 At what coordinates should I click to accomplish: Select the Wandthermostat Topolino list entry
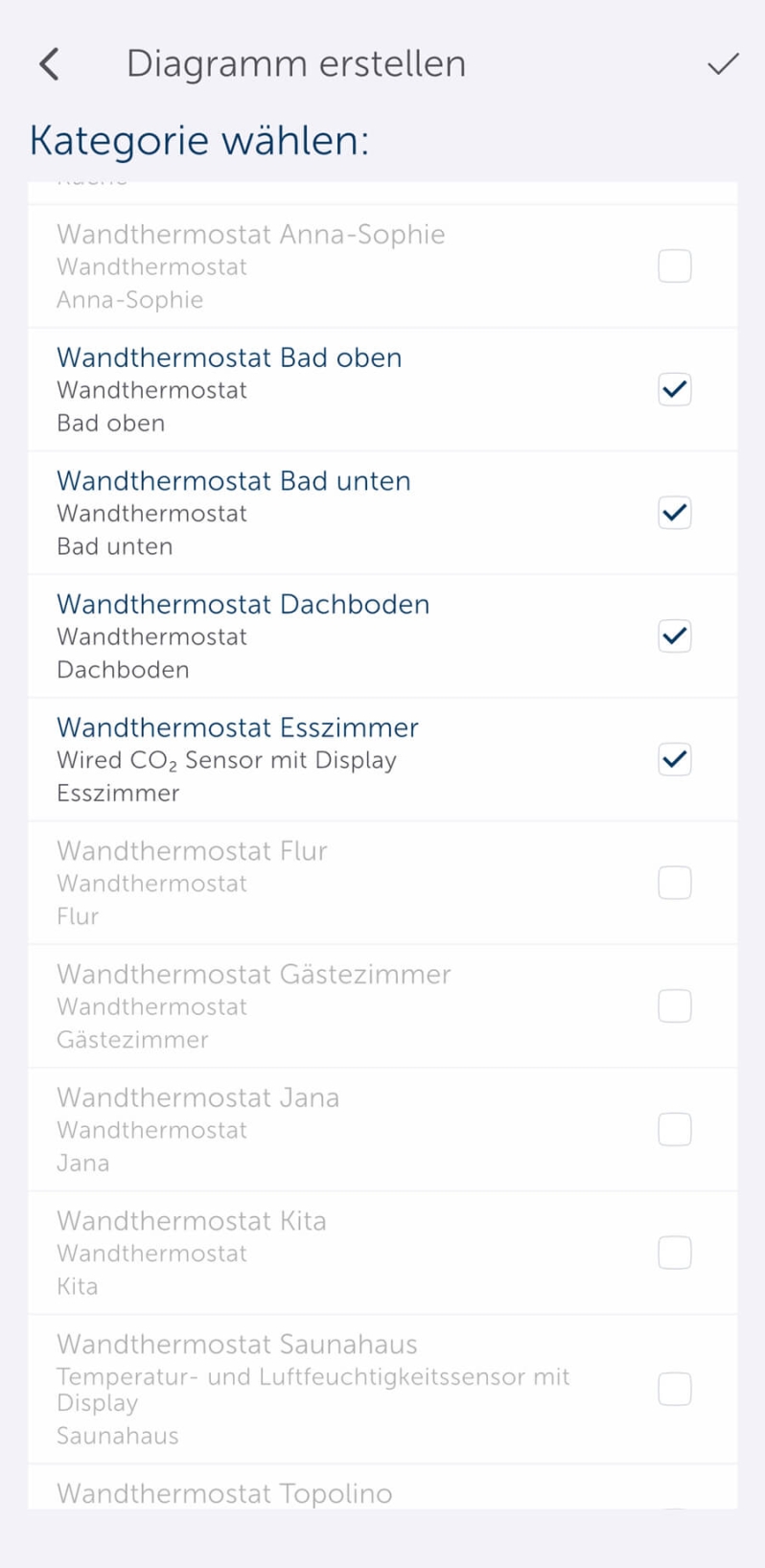(223, 1492)
